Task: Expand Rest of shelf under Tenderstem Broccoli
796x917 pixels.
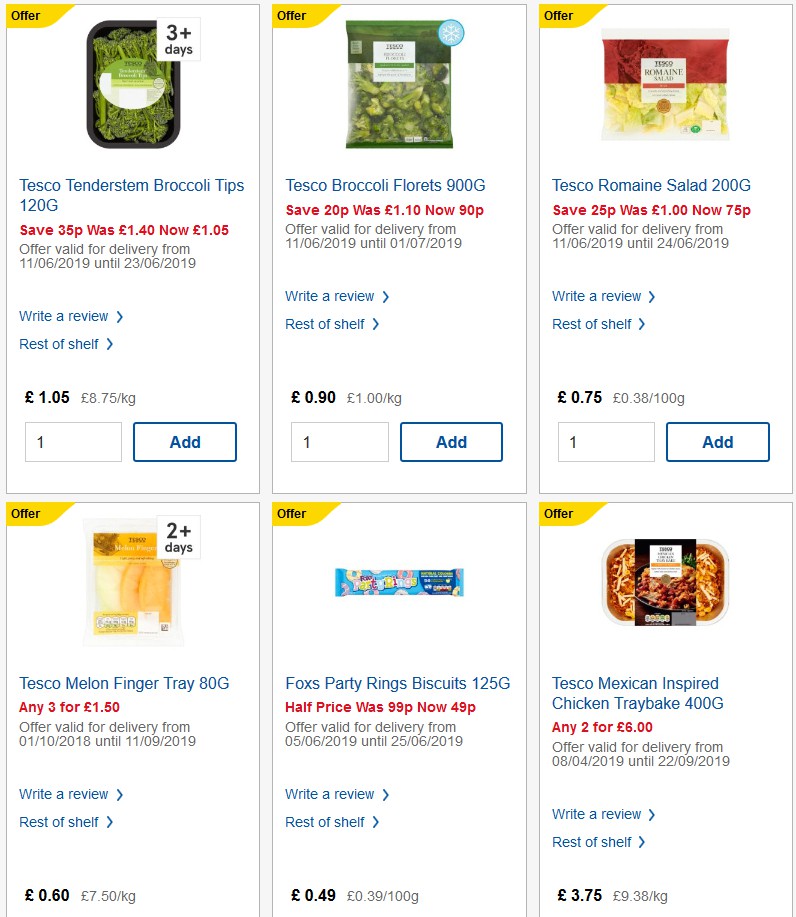Action: tap(62, 344)
